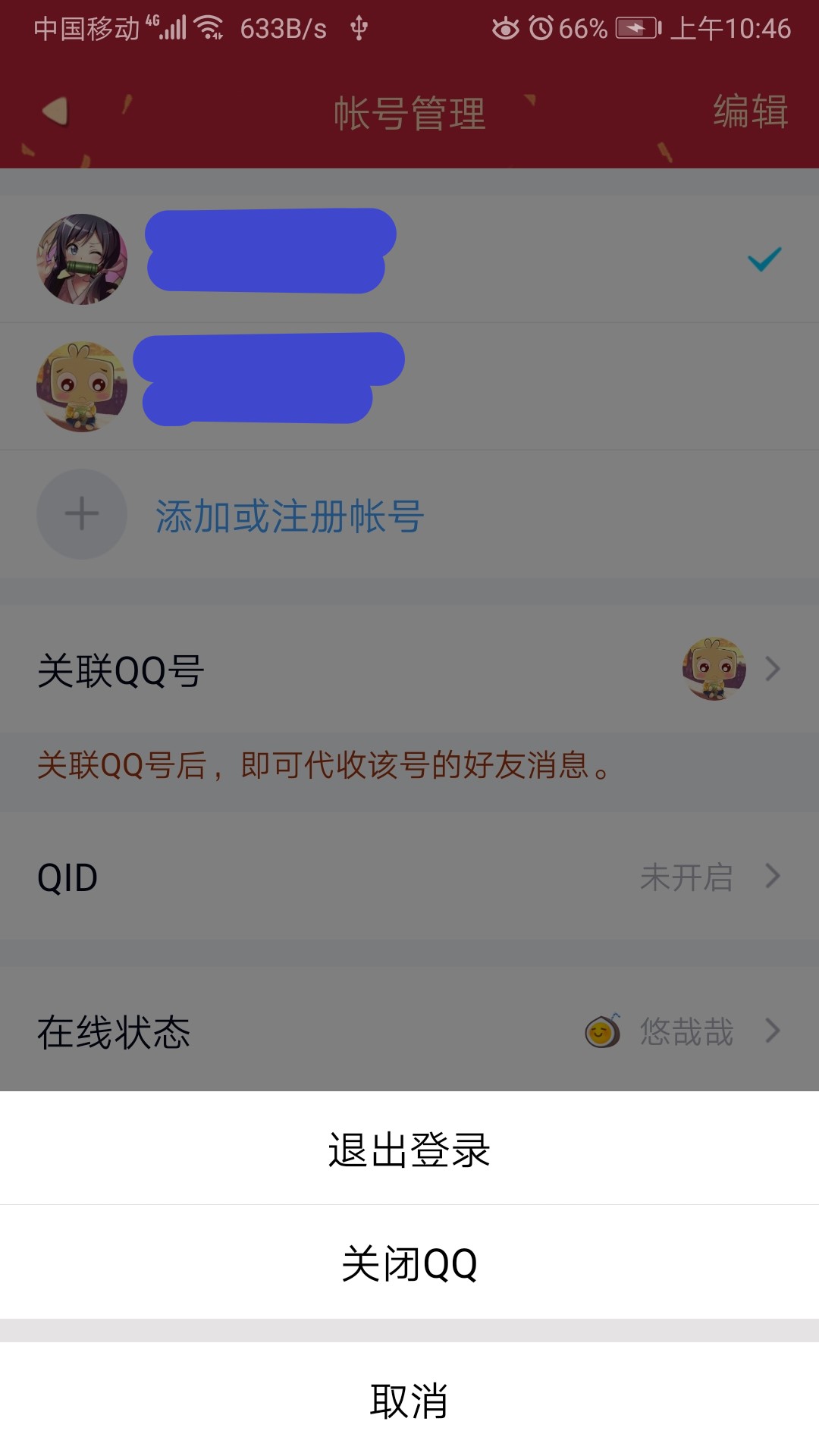
Task: Tap the 悠哉哉 online status emoji icon
Action: [x=601, y=1030]
